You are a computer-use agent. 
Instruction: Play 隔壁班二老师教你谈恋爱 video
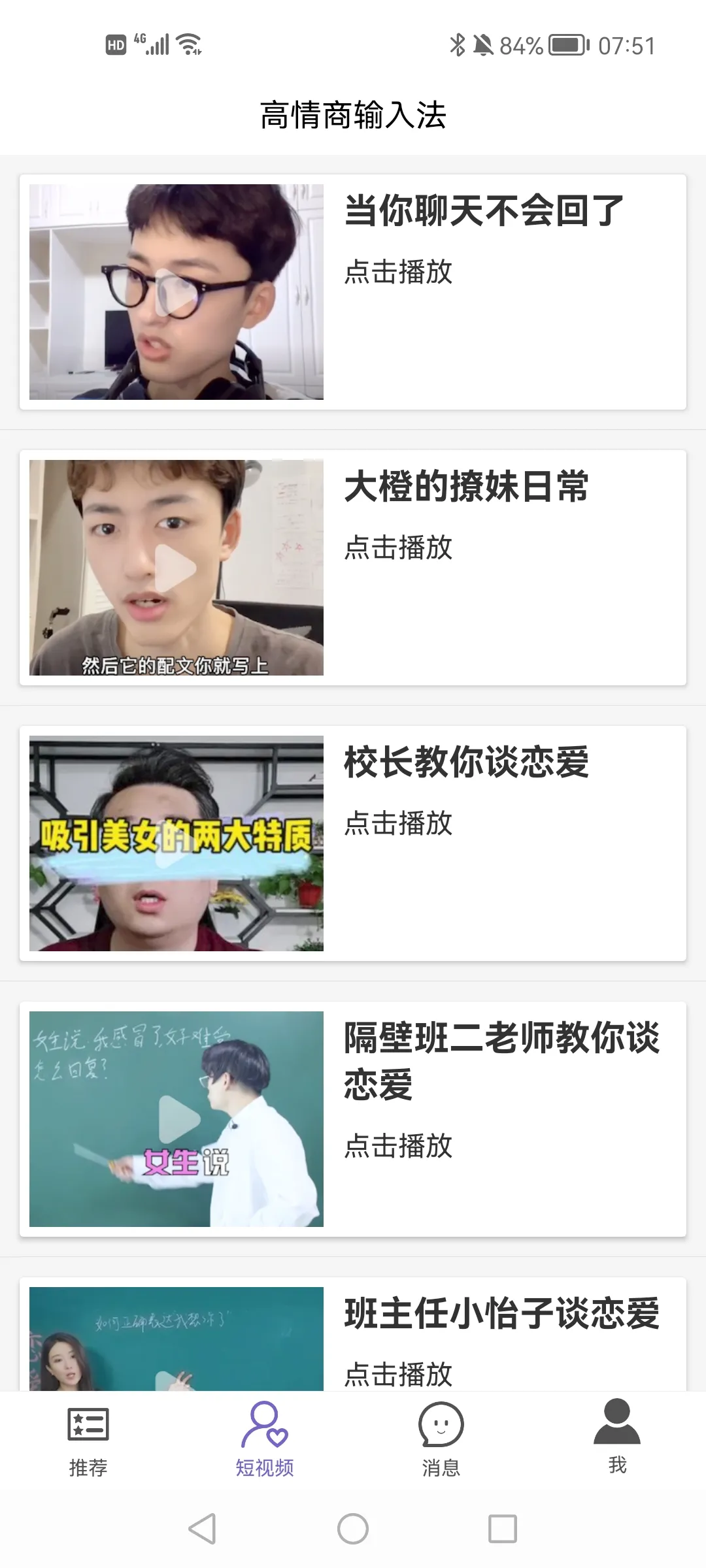176,1119
